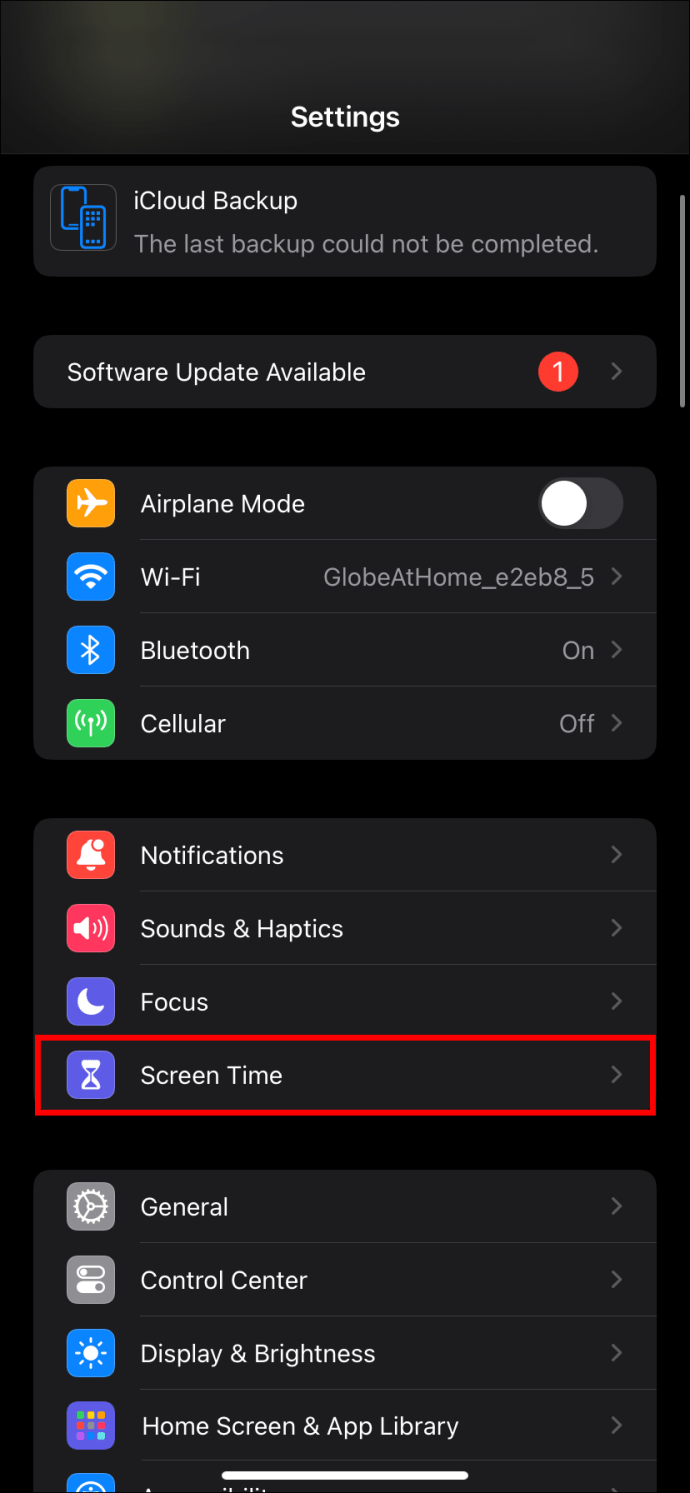Open Wi-Fi settings
This screenshot has height=1493, width=690.
[x=345, y=577]
